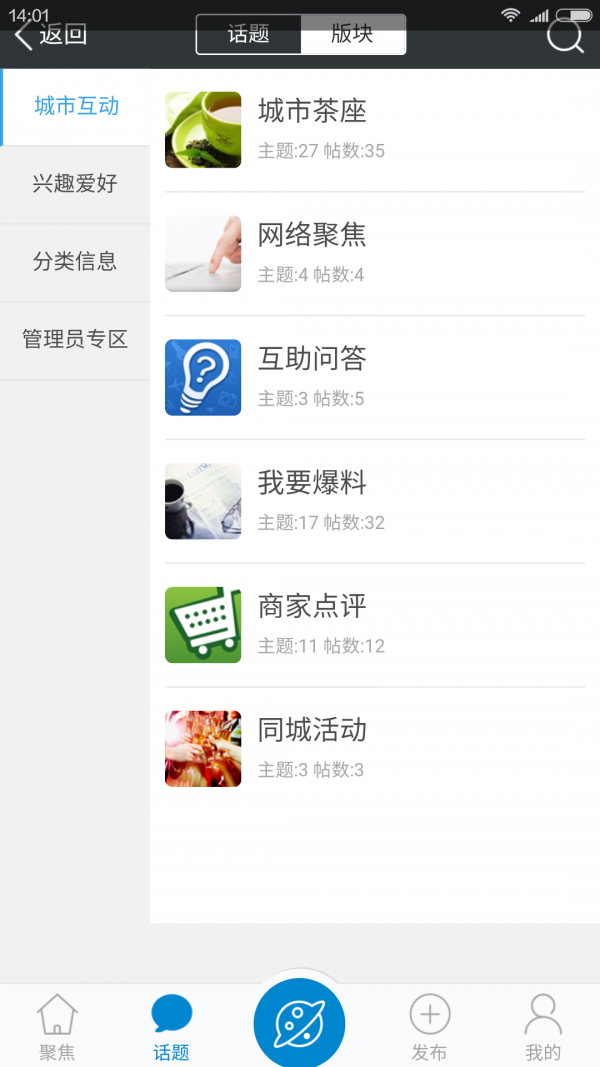Select the 版块 segment
This screenshot has width=600, height=1067.
[x=352, y=34]
